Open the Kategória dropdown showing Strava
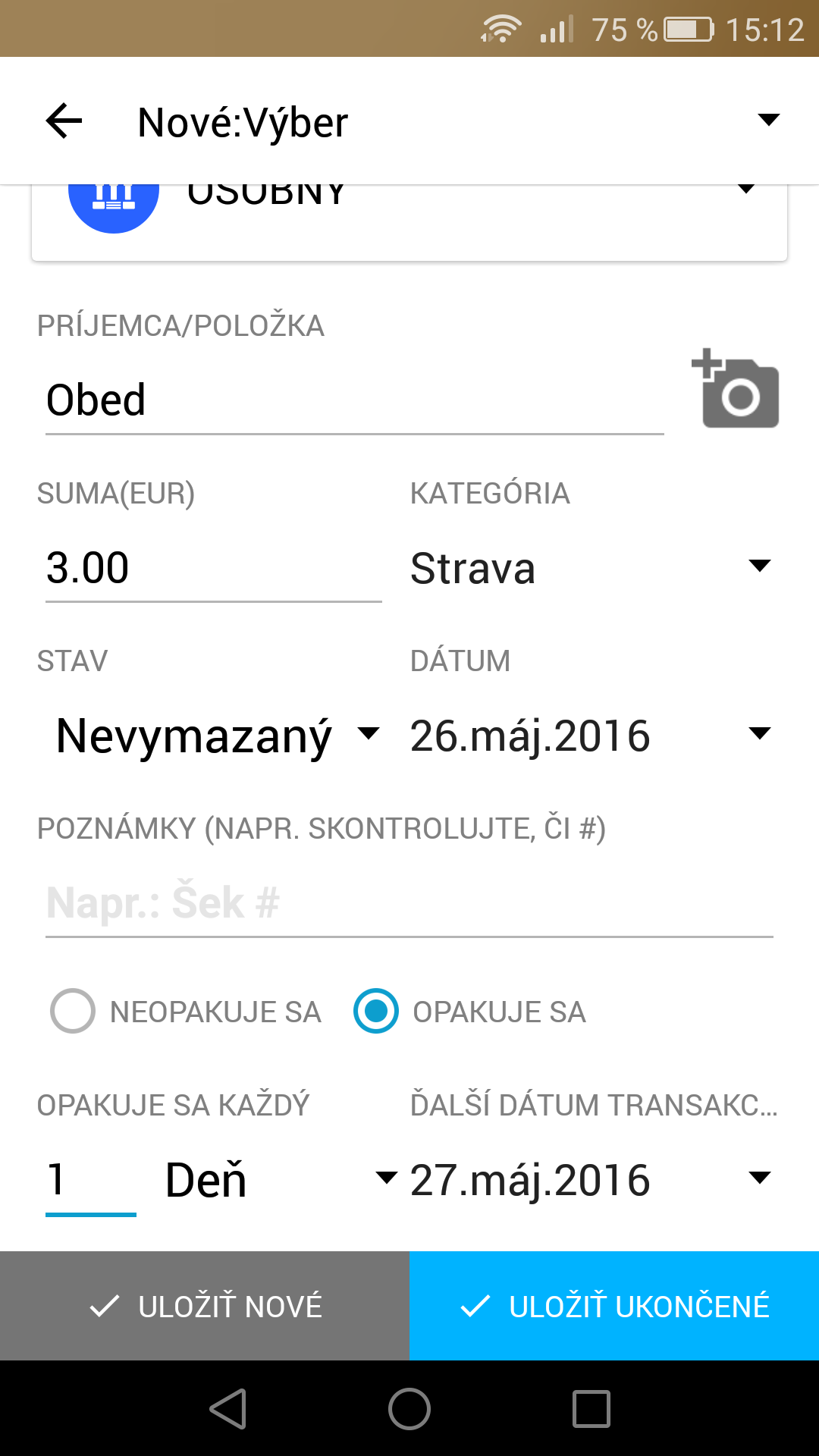The width and height of the screenshot is (819, 1456). click(x=591, y=569)
